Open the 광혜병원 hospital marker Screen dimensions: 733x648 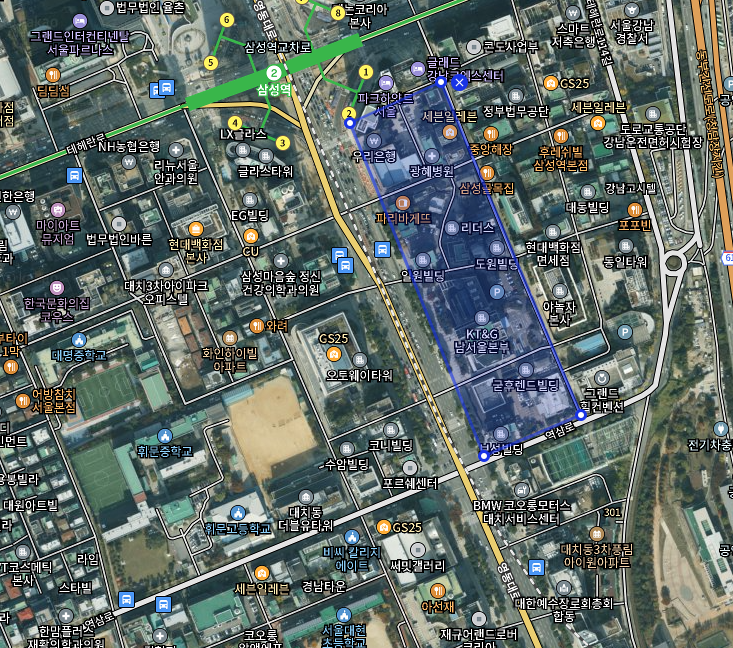(x=431, y=156)
